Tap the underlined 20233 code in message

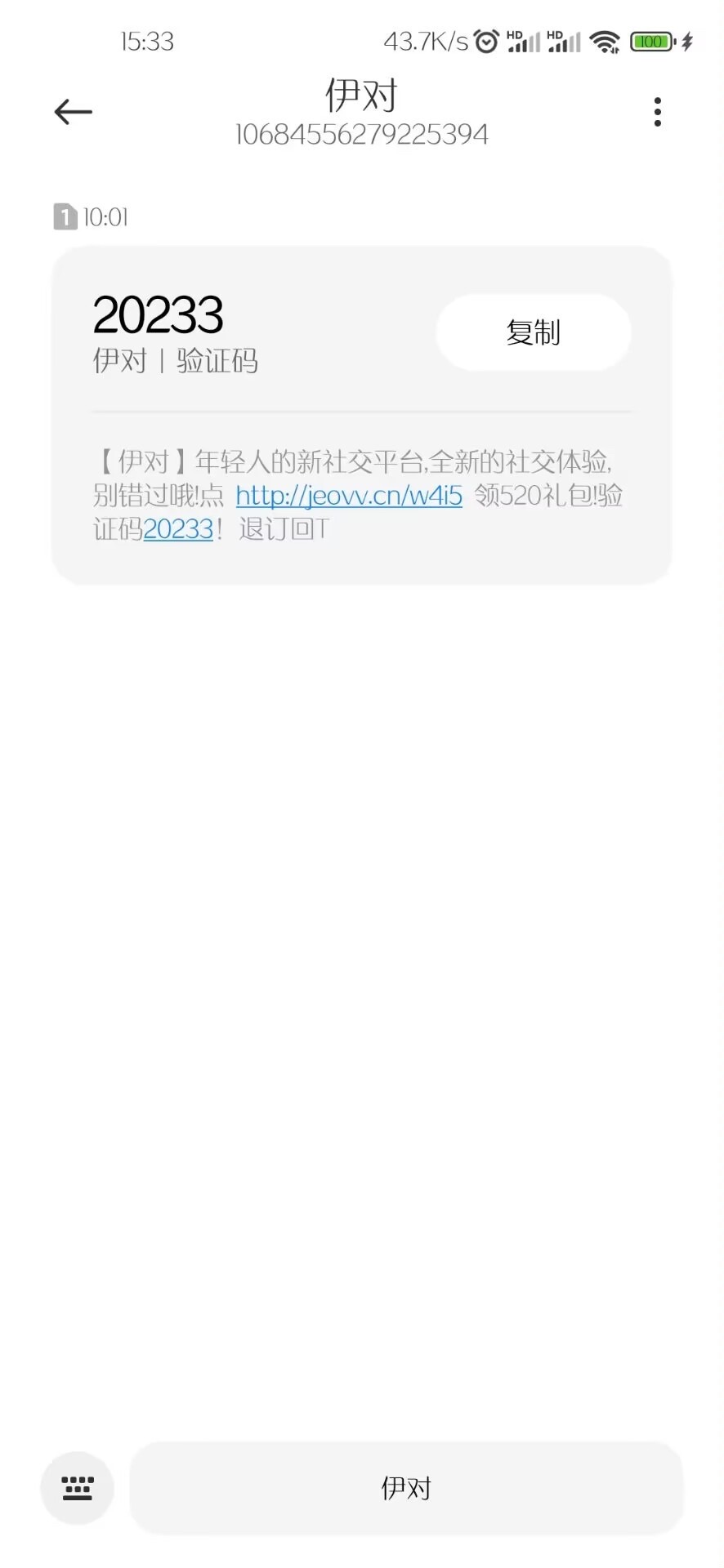(x=178, y=529)
